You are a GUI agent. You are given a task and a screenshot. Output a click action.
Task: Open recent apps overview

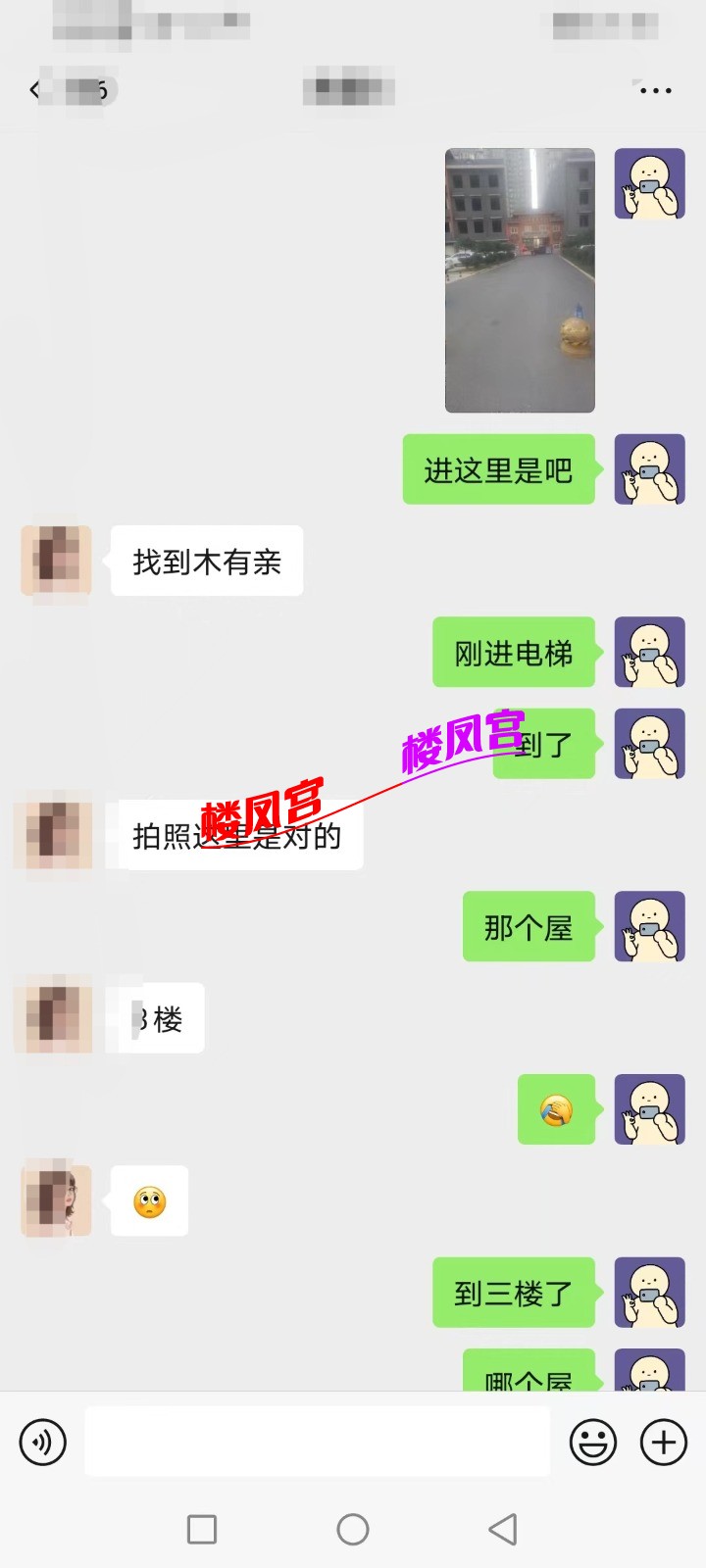pyautogui.click(x=202, y=1529)
